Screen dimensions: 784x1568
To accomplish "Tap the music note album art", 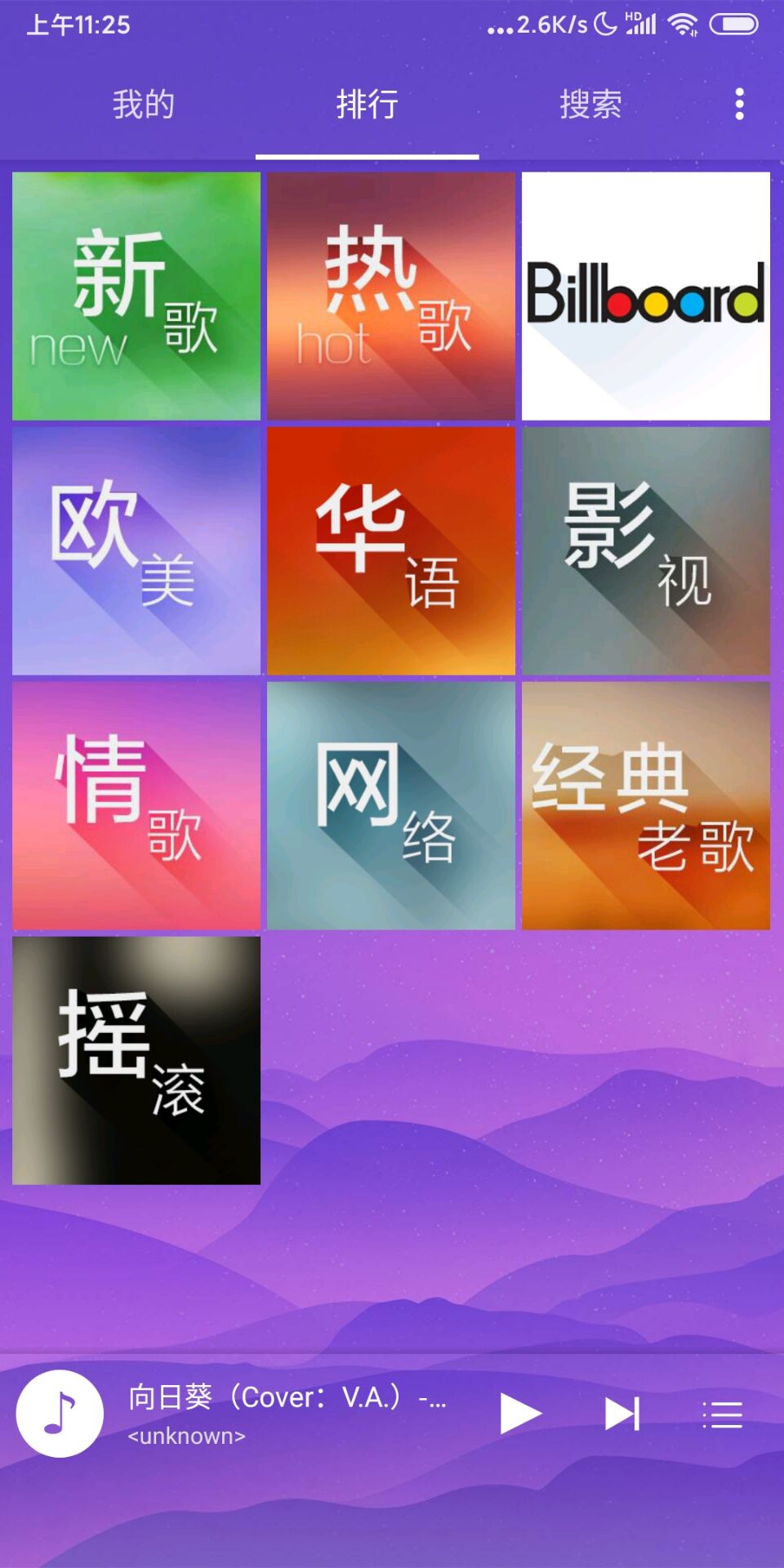I will point(60,1414).
